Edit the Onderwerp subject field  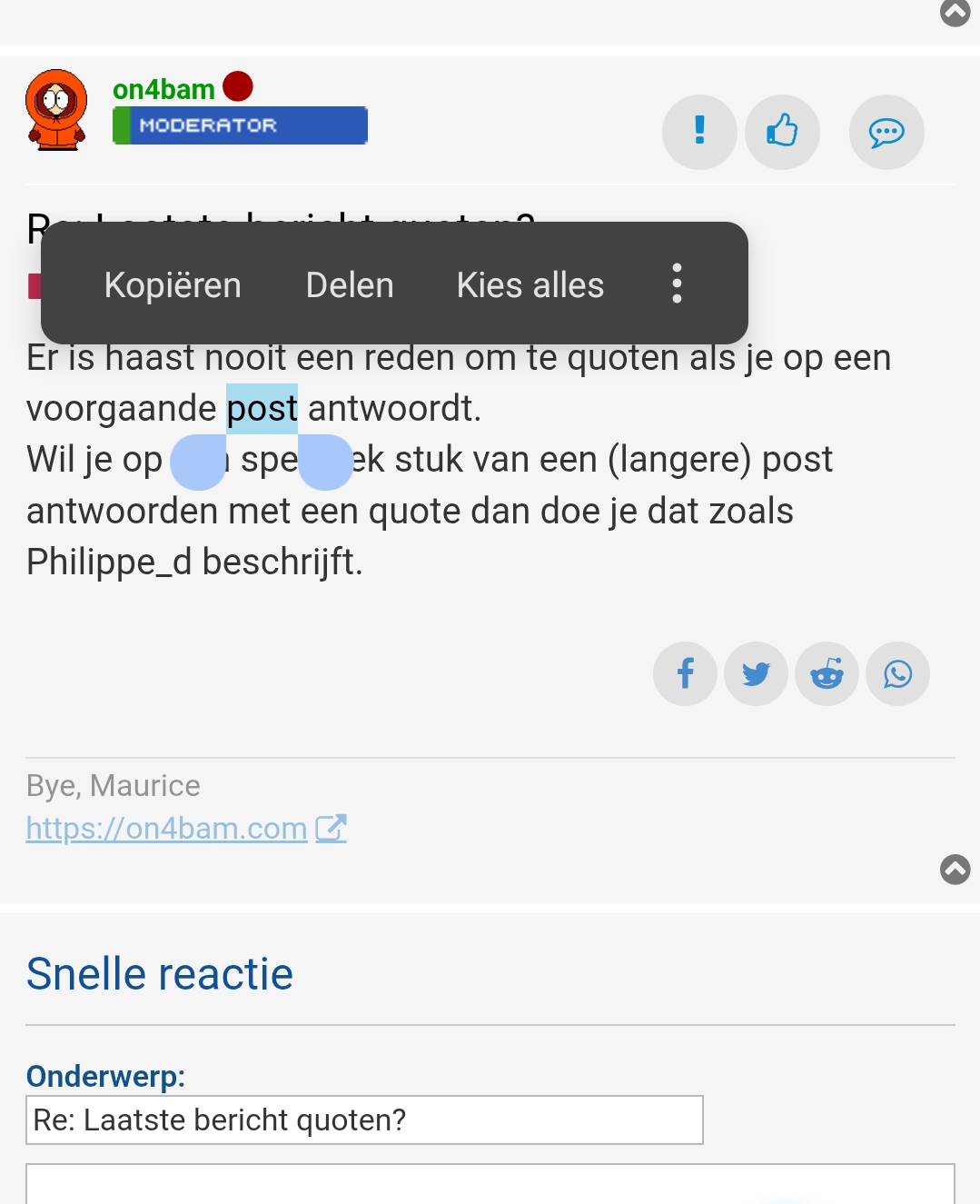[x=364, y=1119]
